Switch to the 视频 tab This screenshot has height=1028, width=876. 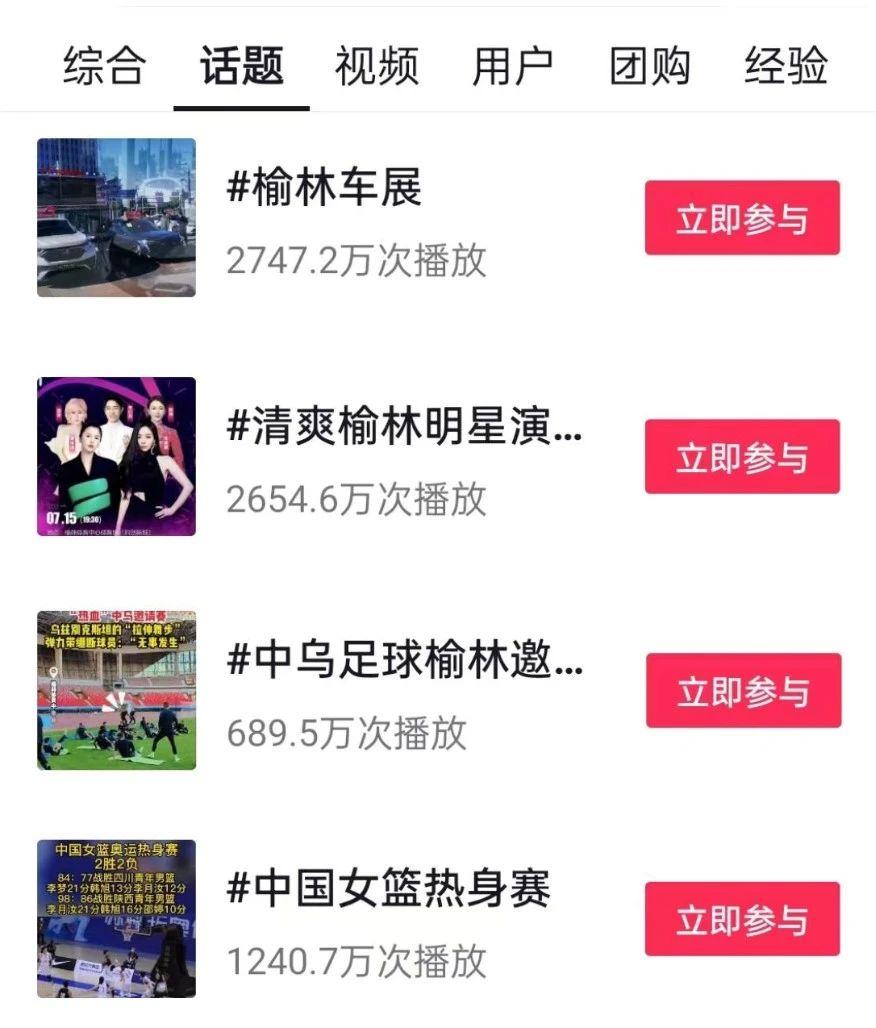(377, 66)
